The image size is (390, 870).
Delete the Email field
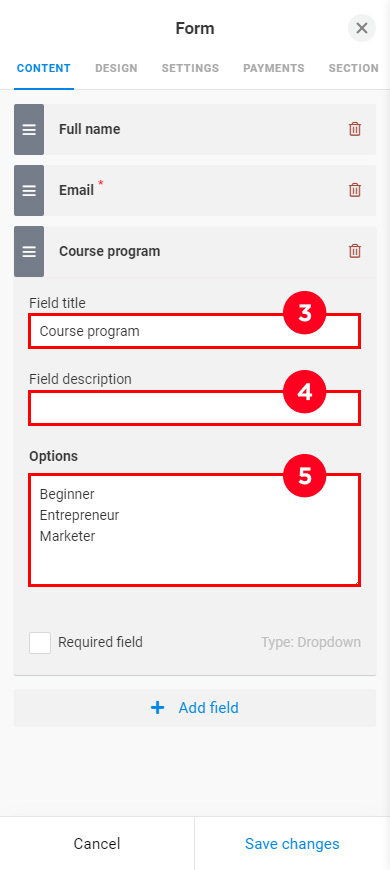354,190
